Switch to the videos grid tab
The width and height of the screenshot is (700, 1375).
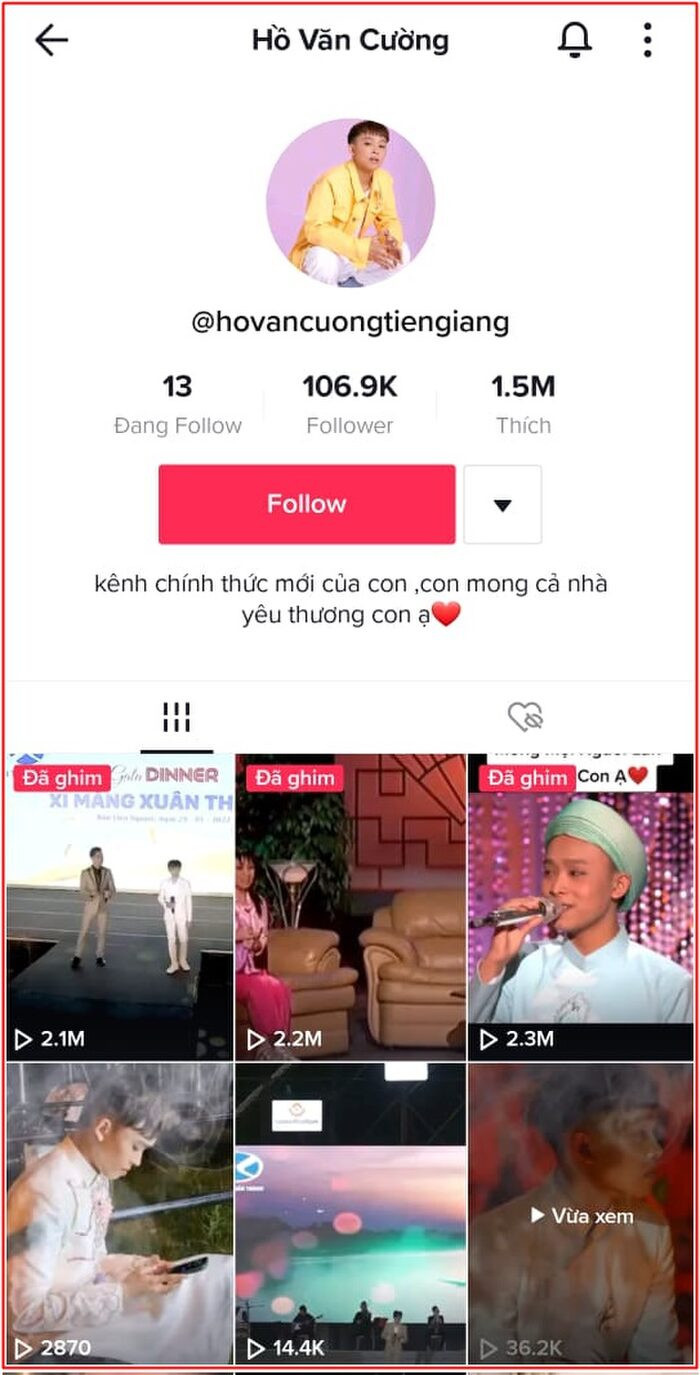(x=177, y=716)
